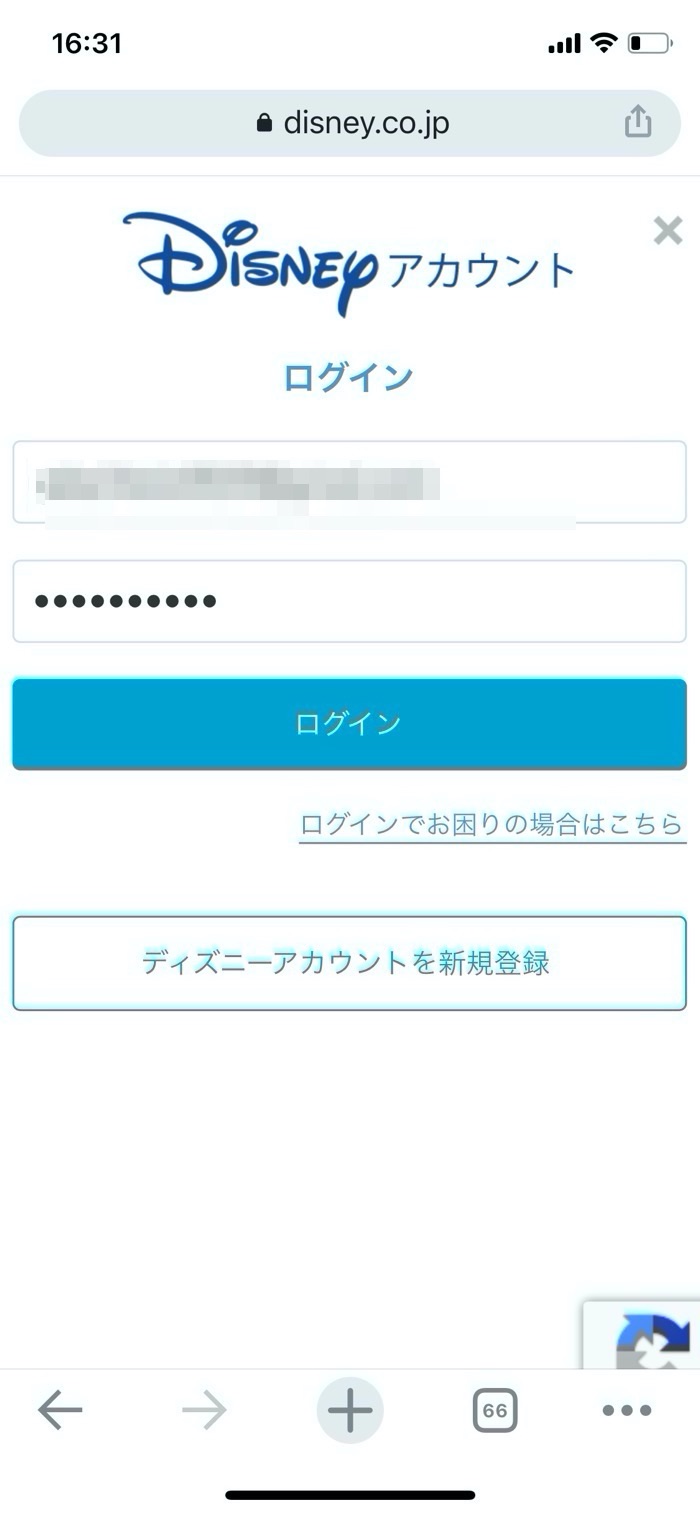Close the Disney account login dialog
The image size is (700, 1515).
point(667,231)
